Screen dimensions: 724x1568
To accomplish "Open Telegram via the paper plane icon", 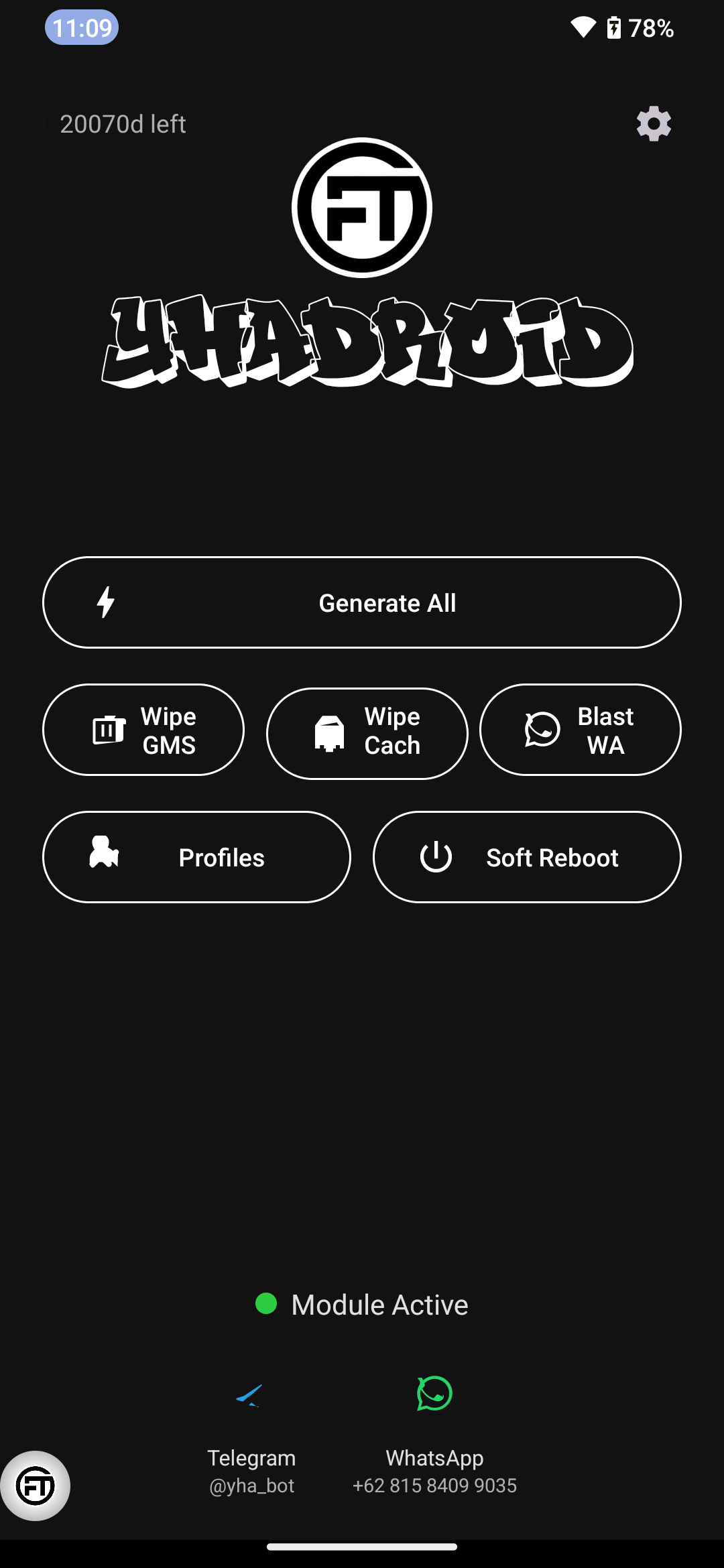I will [251, 1394].
